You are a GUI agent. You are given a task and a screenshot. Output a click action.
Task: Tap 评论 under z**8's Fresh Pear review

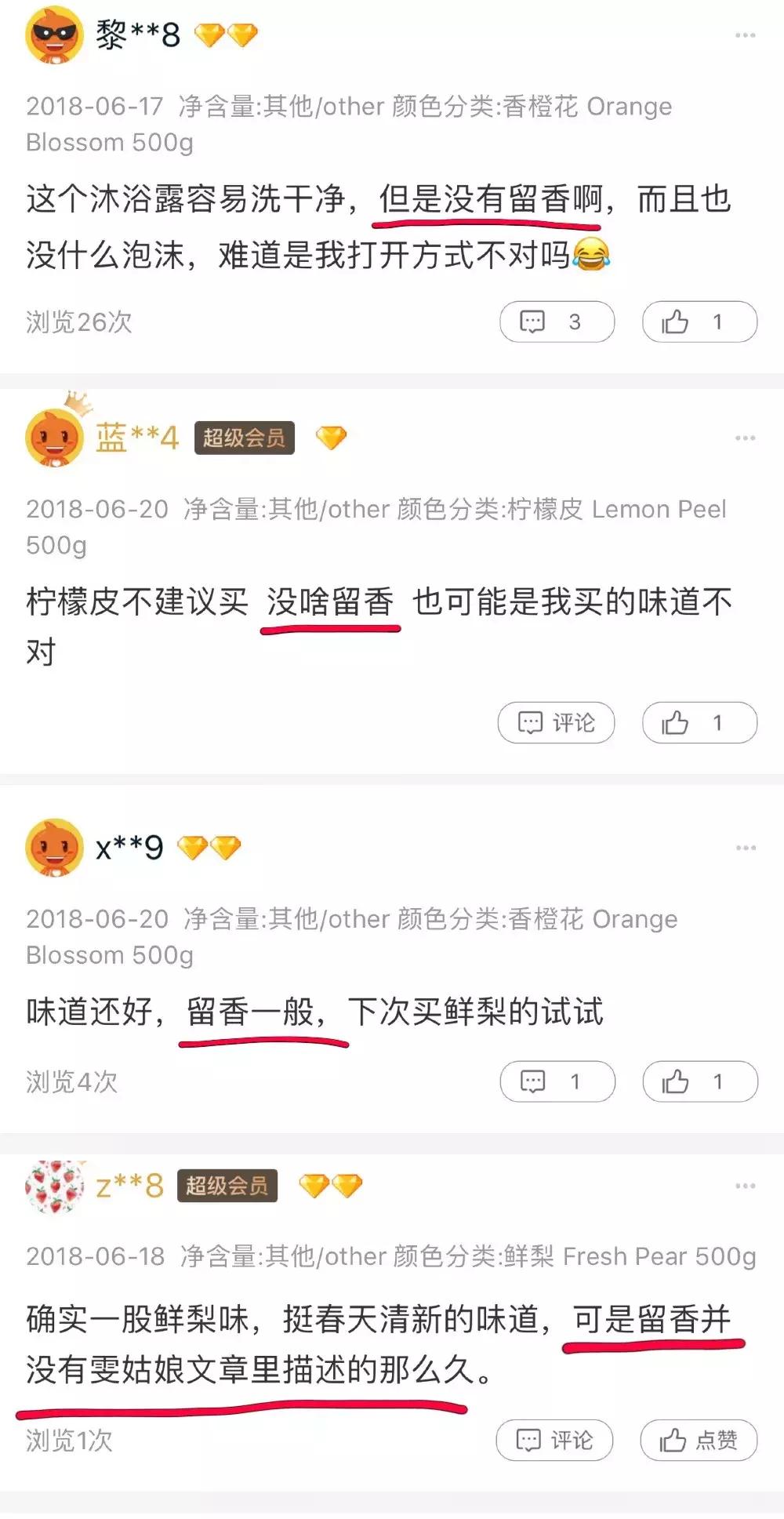554,1440
